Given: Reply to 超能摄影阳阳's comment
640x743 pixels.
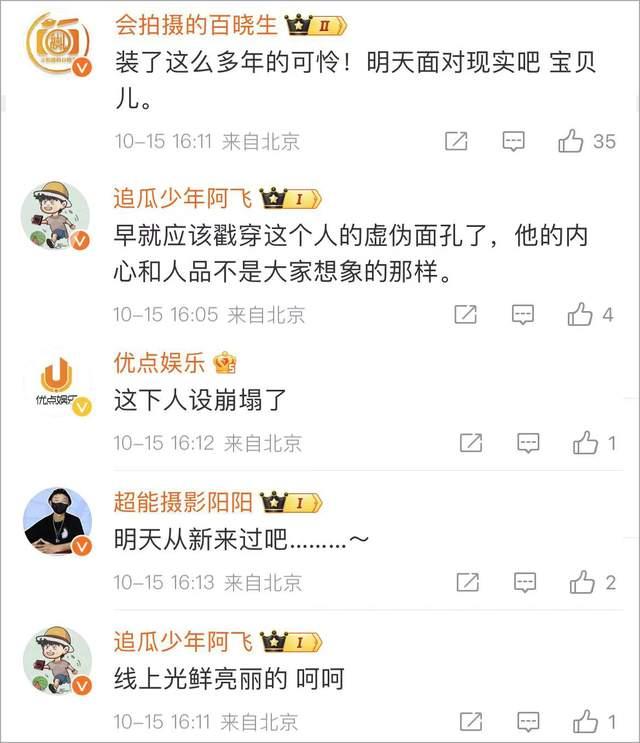Looking at the screenshot, I should tap(525, 581).
